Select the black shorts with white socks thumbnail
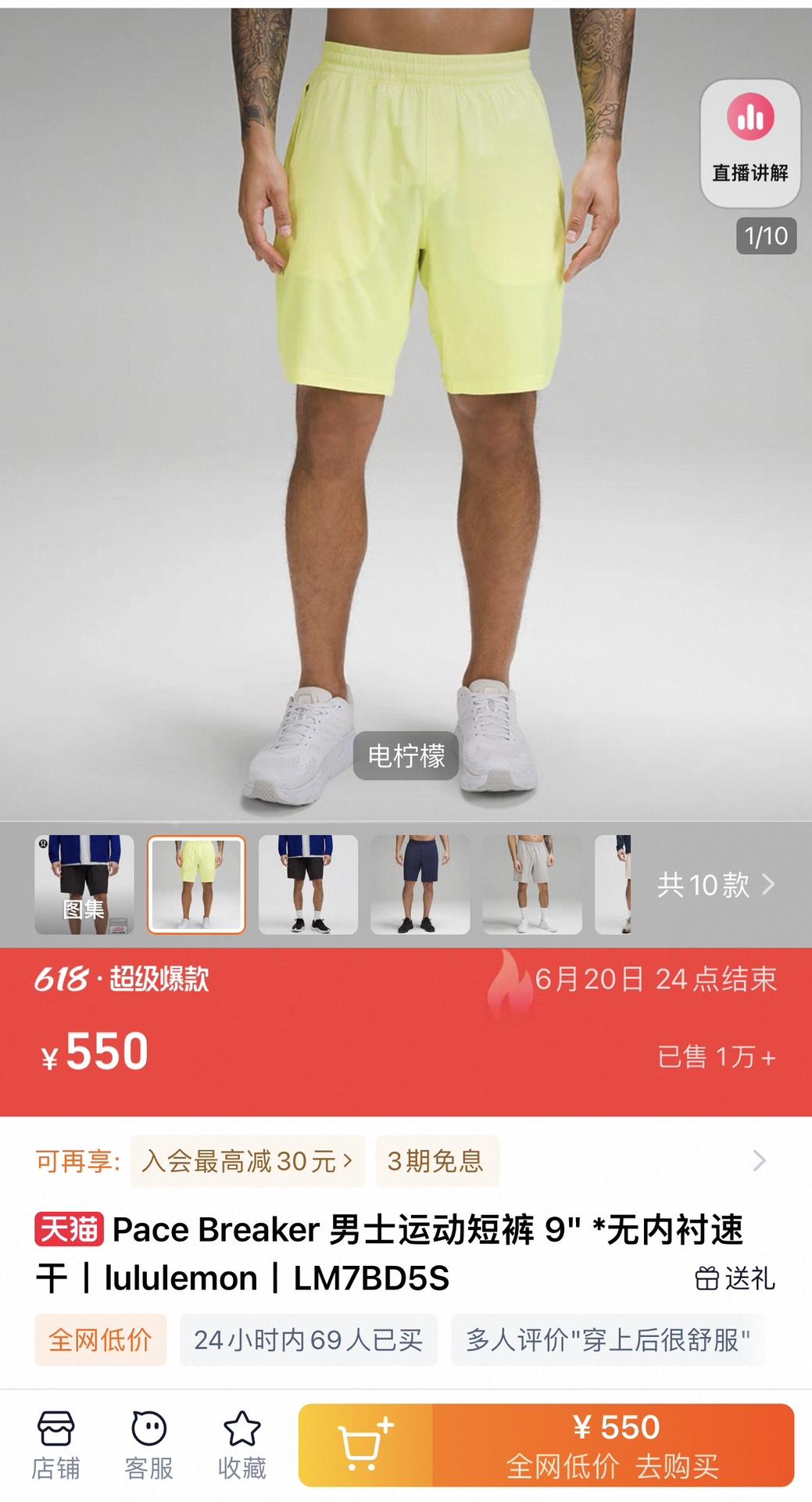Screen dimensions: 812x1502 308,884
